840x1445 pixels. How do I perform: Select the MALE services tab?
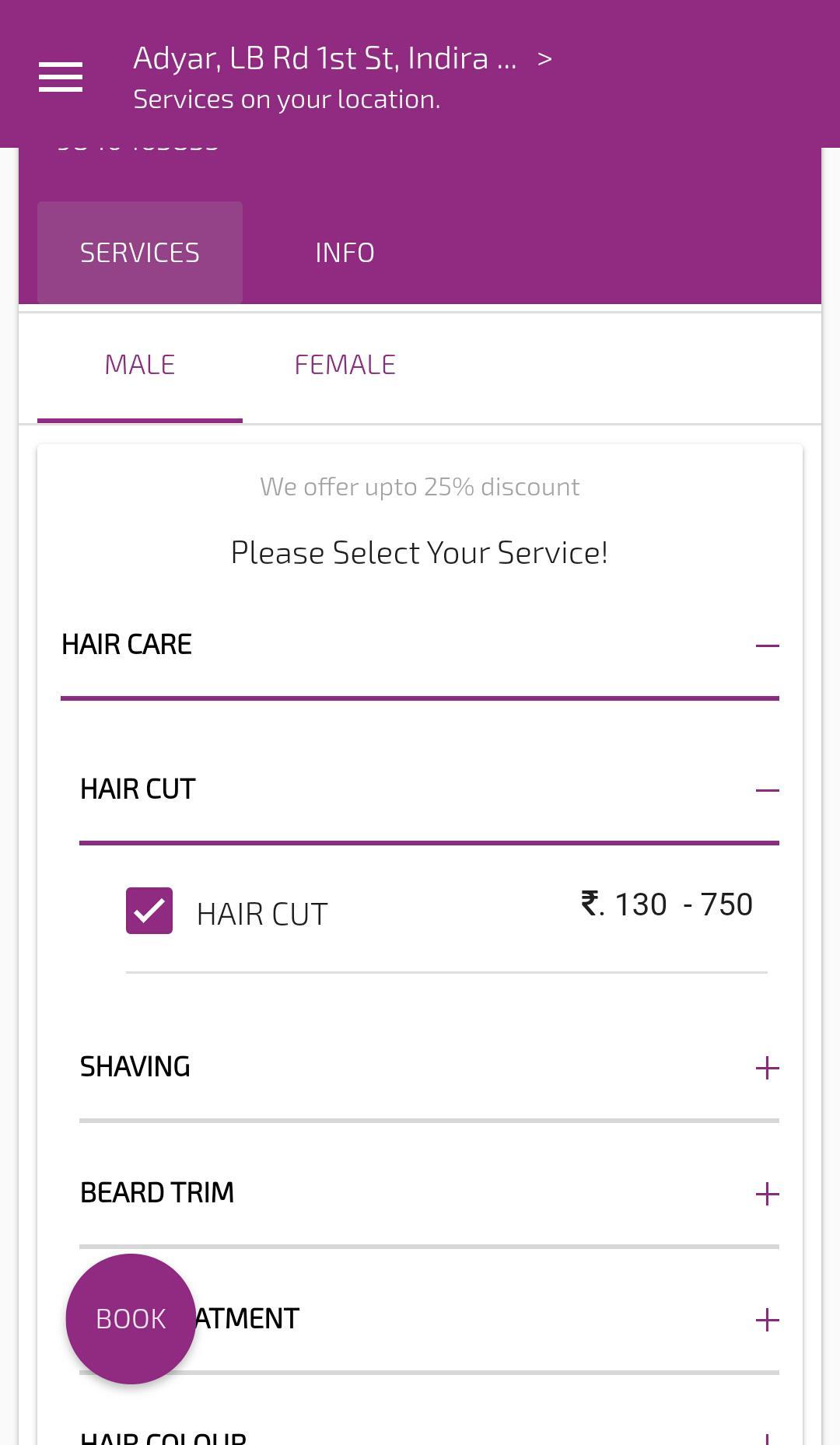140,365
